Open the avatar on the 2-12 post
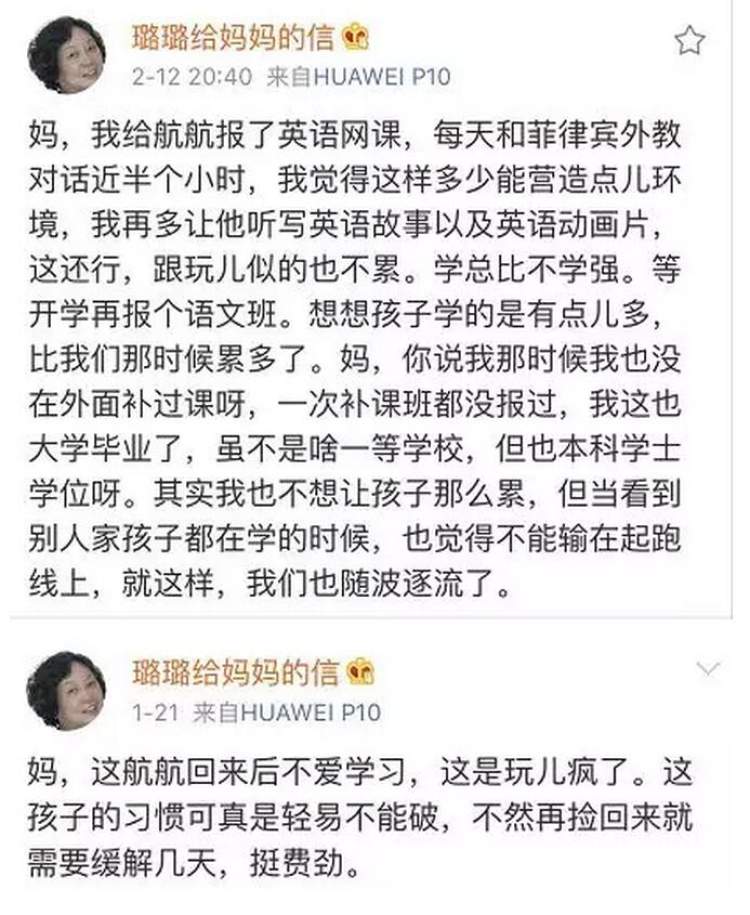This screenshot has width=750, height=915. click(66, 55)
